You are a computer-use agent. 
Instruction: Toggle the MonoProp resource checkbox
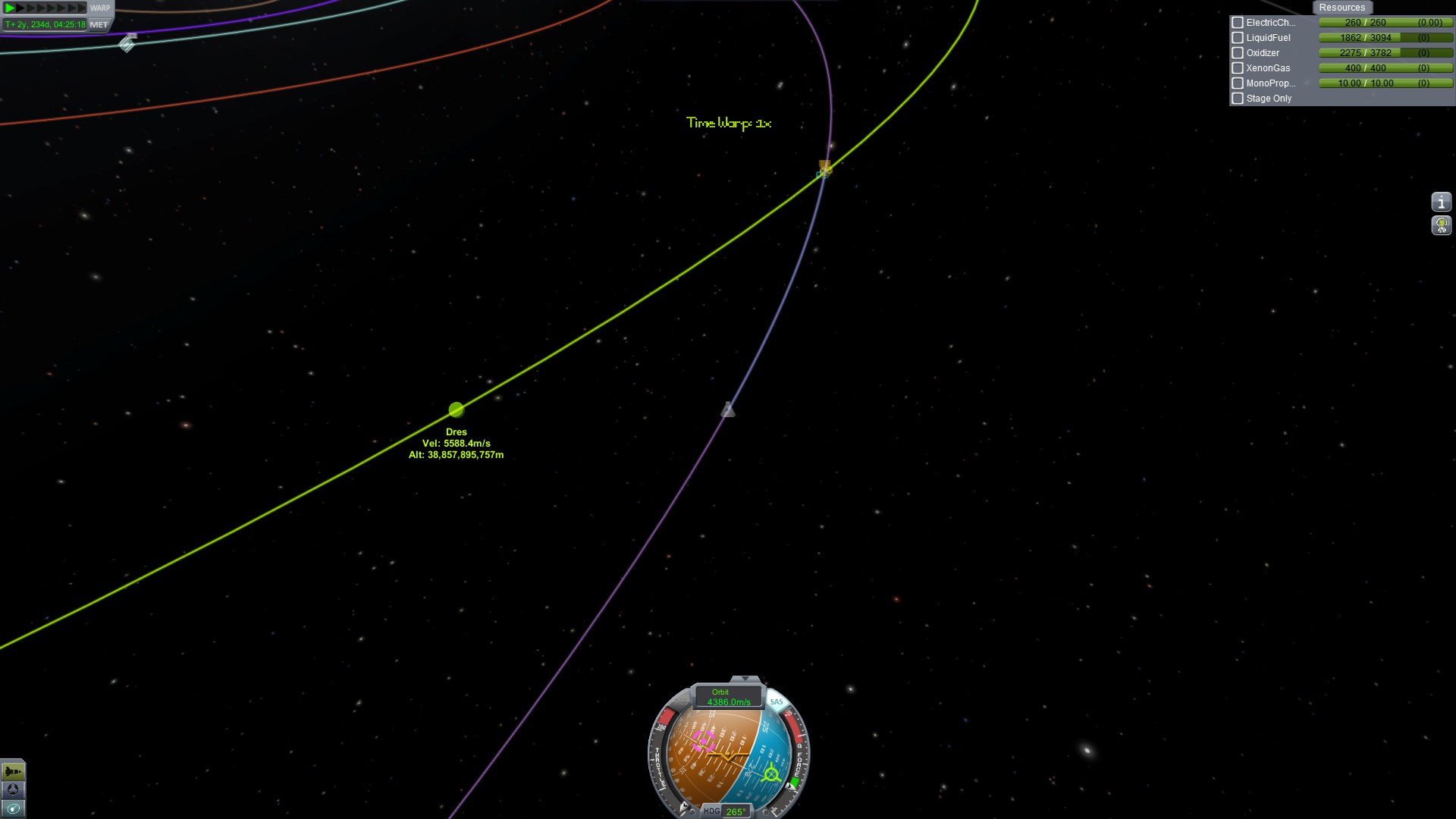click(1238, 83)
